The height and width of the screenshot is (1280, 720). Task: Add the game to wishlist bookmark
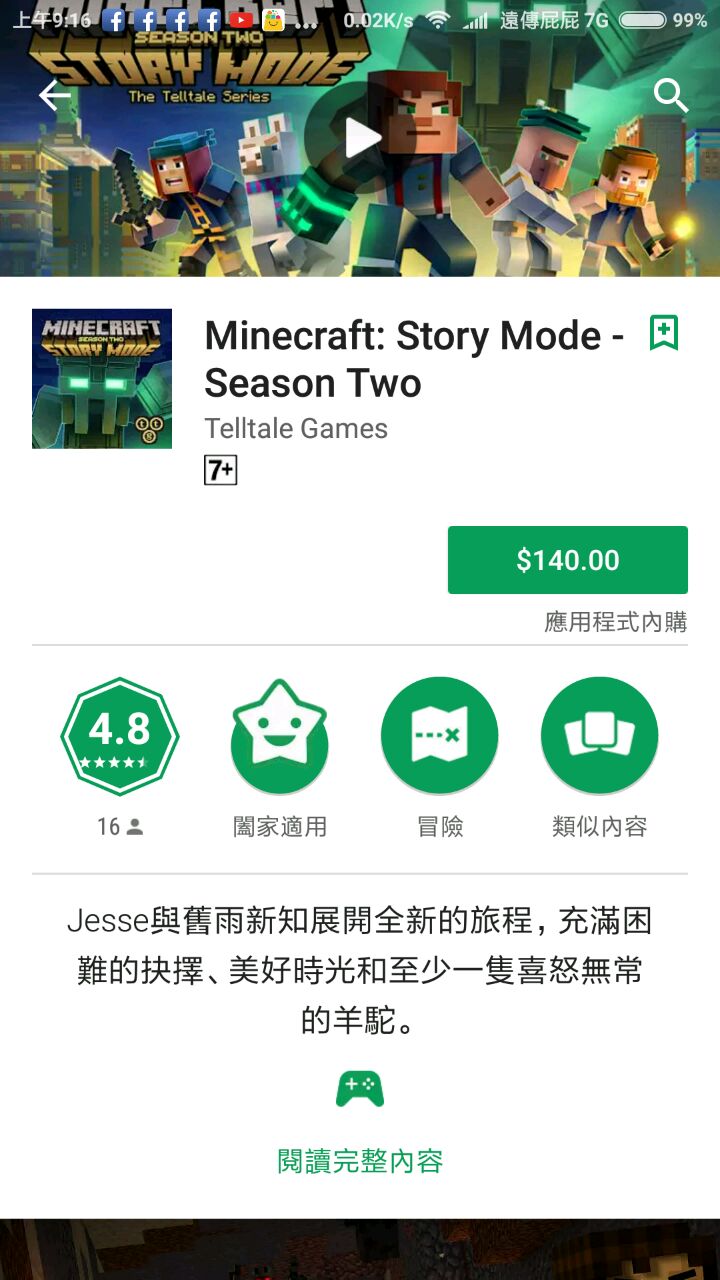pos(663,333)
